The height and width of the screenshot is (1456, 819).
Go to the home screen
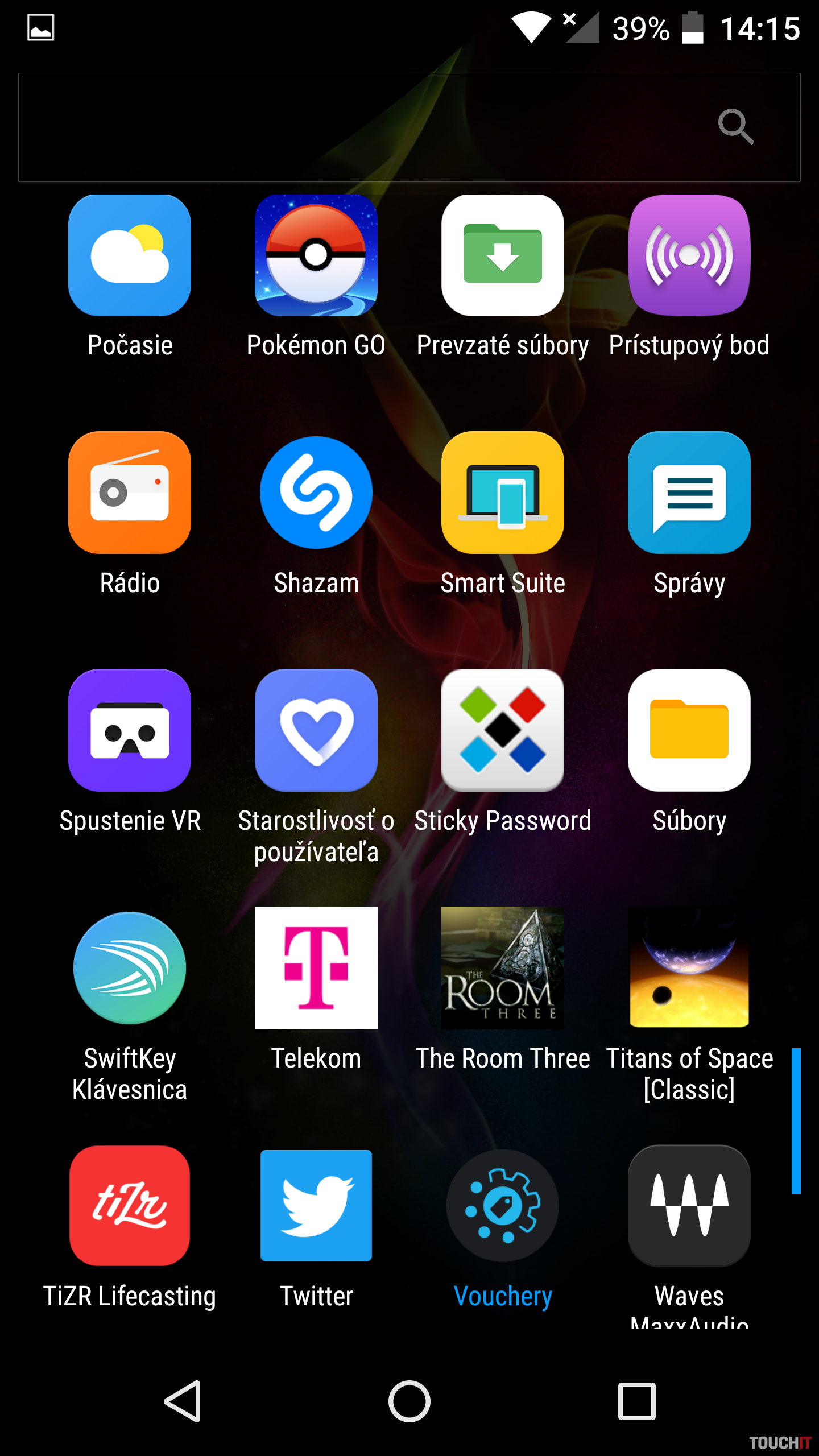409,1401
